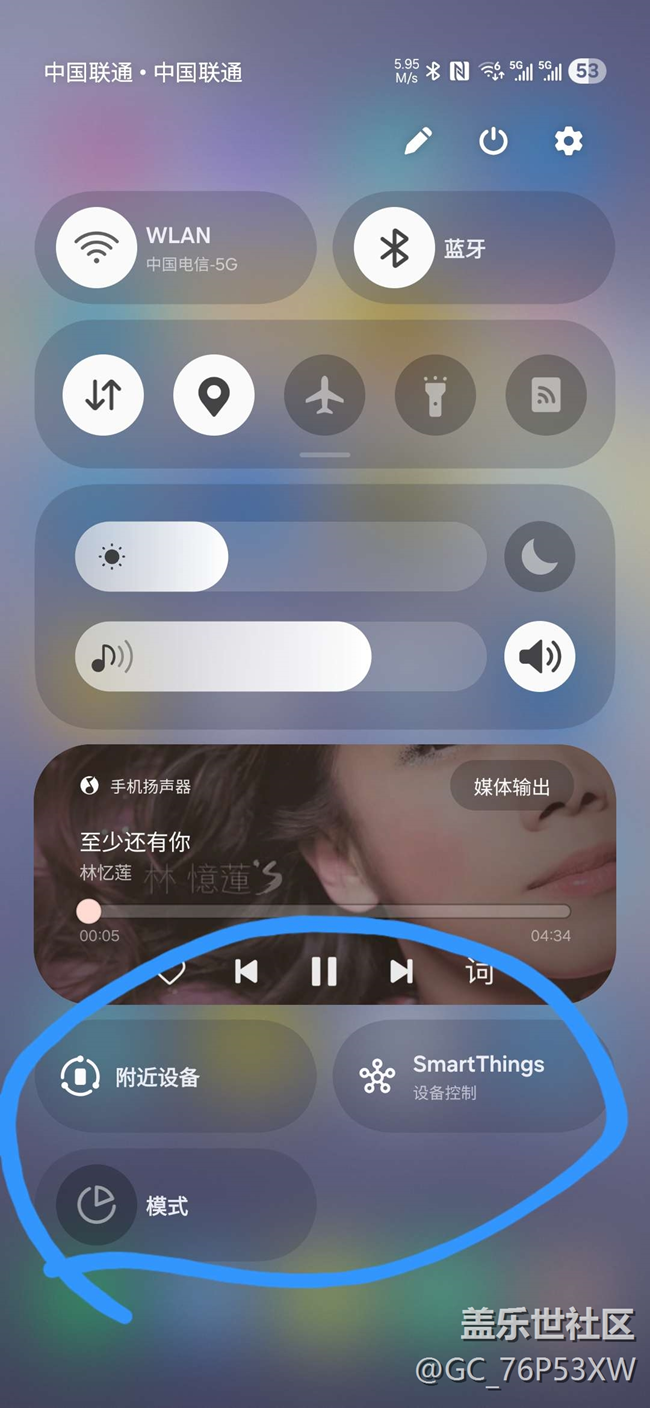This screenshot has height=1408, width=650.
Task: Toggle the WLAN tile
Action: tap(96, 247)
